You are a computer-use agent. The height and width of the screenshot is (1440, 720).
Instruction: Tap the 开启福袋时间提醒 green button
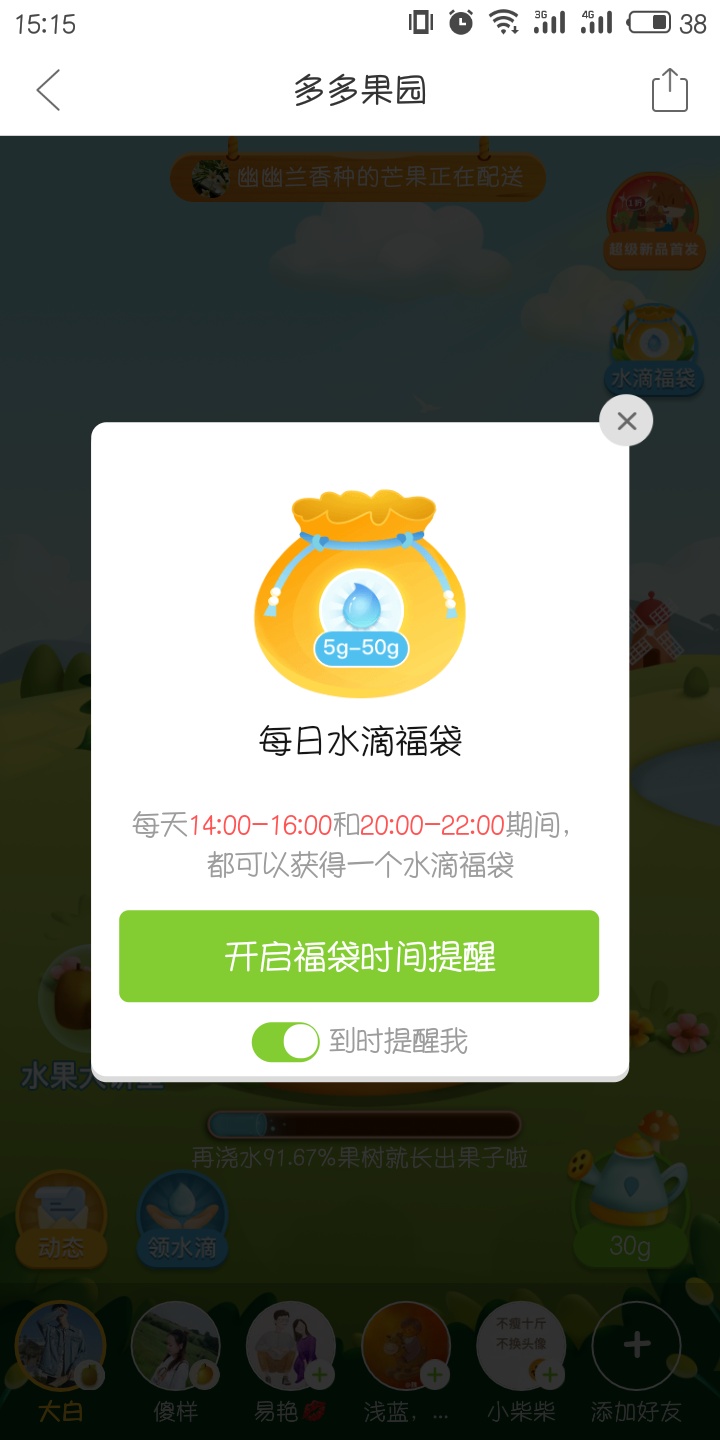(x=358, y=956)
